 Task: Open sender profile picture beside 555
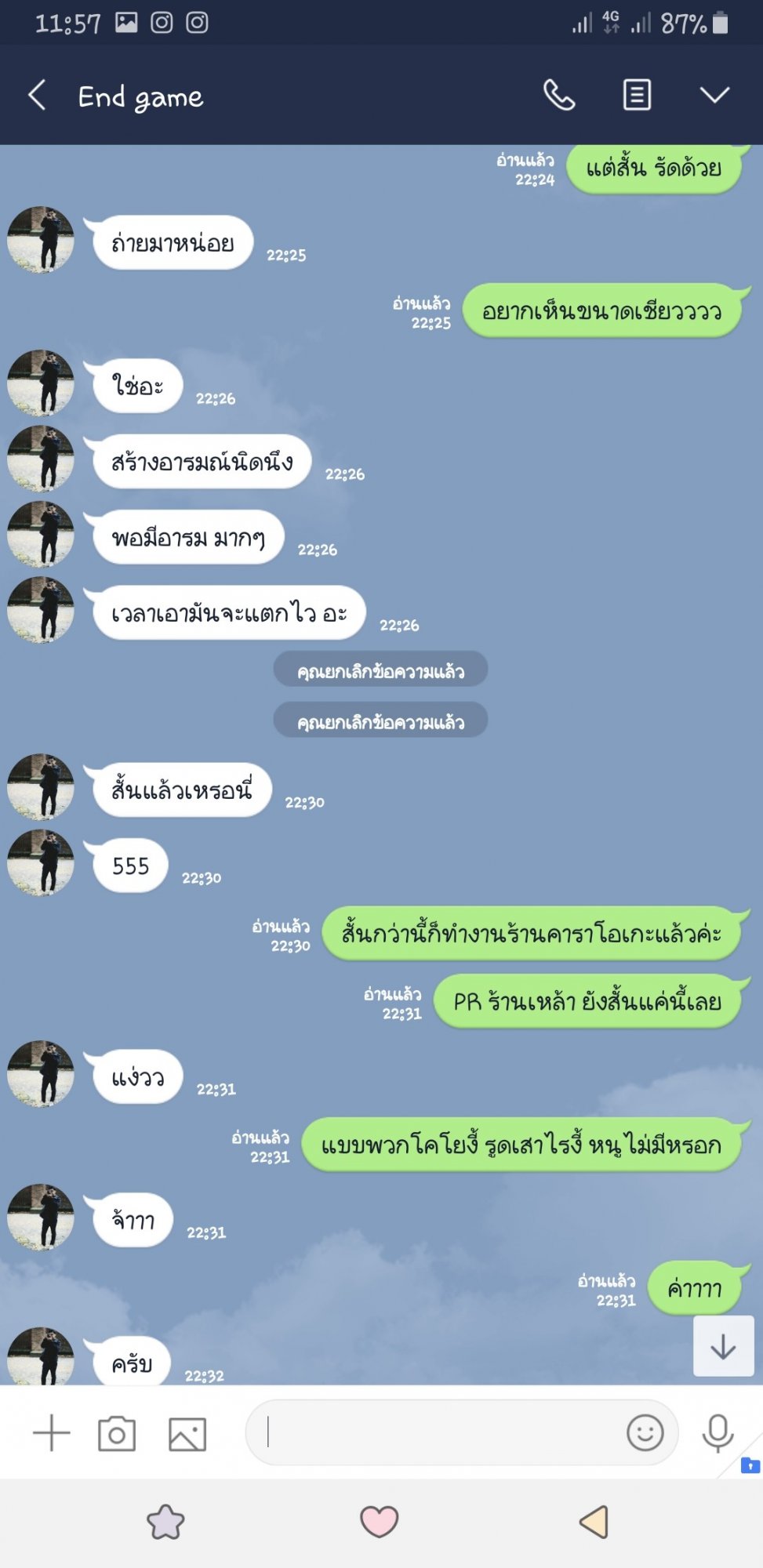(41, 862)
